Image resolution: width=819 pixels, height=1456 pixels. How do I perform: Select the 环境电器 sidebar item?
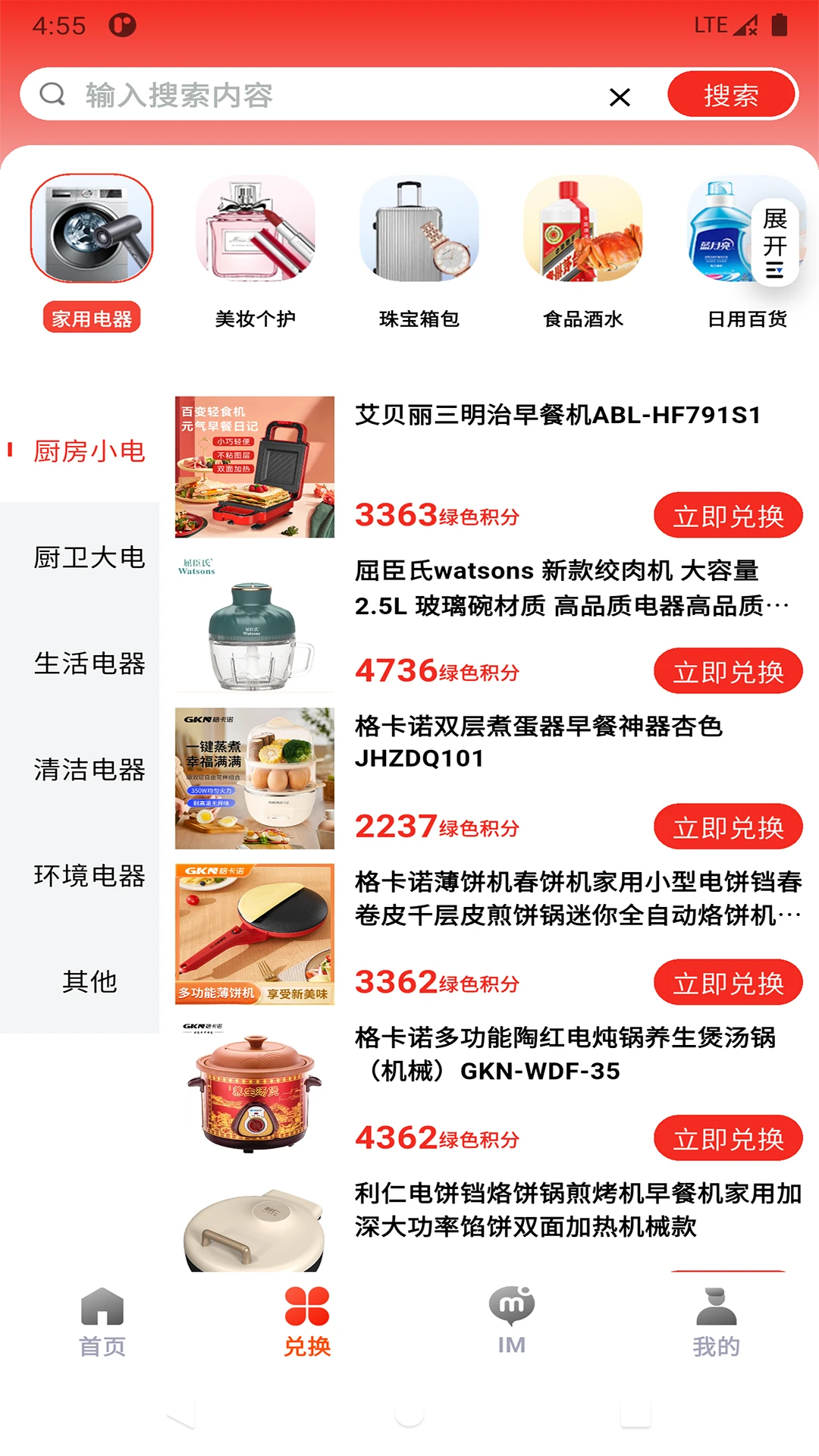(x=90, y=875)
